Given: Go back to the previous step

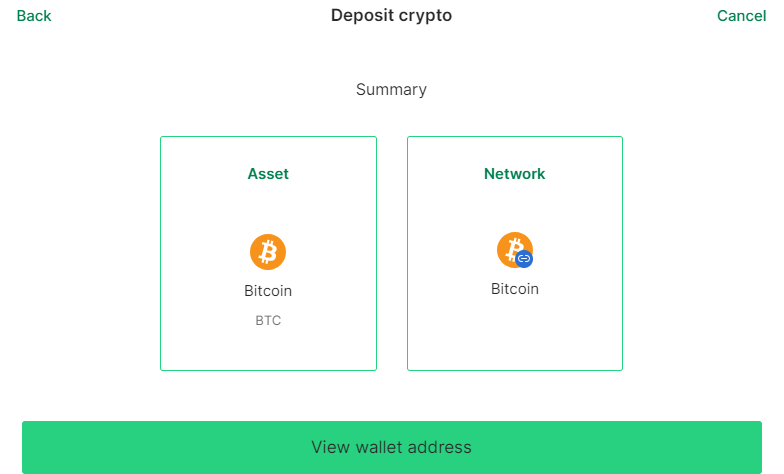Looking at the screenshot, I should 34,16.
